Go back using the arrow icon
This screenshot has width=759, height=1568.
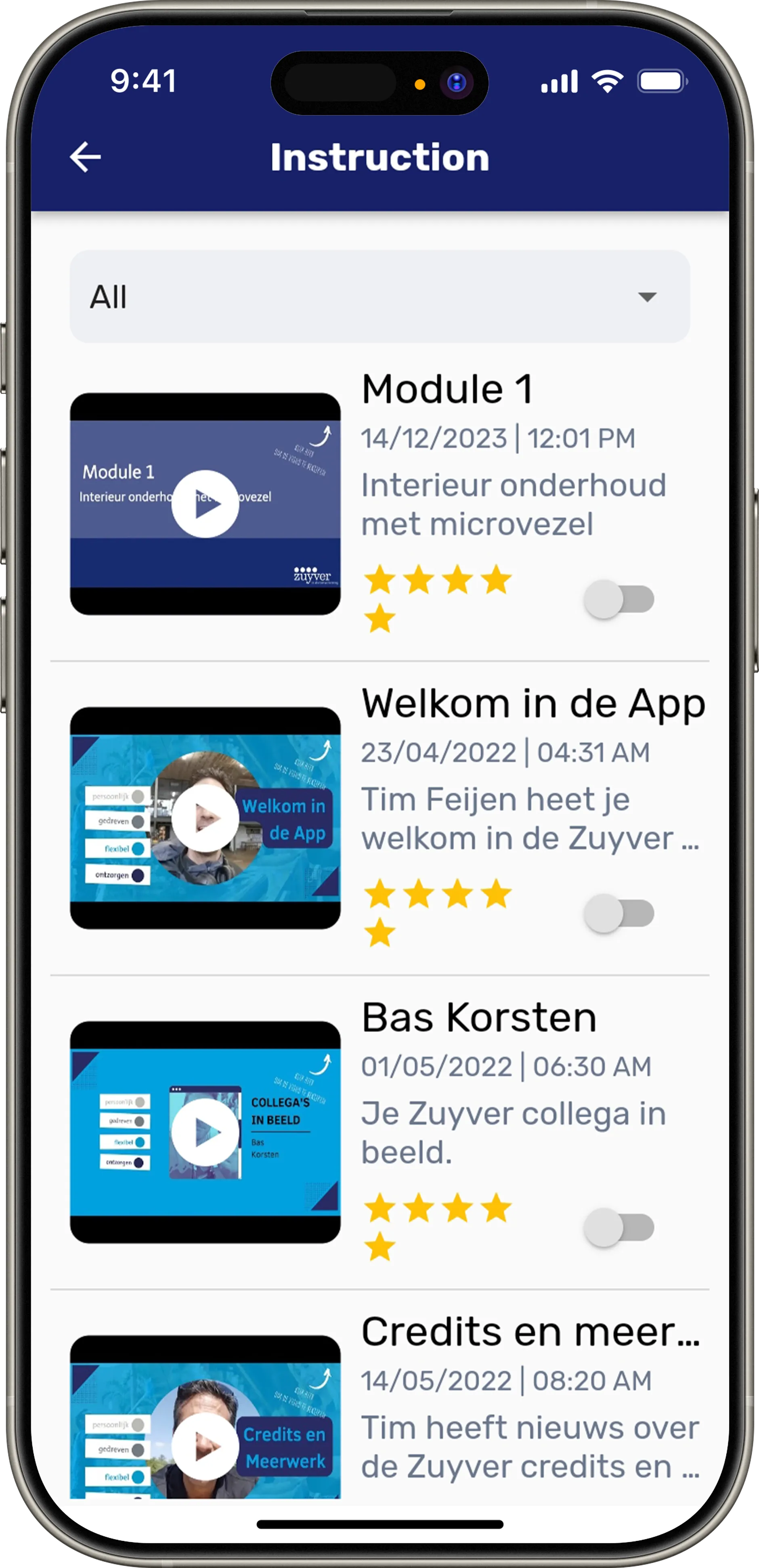(x=85, y=157)
